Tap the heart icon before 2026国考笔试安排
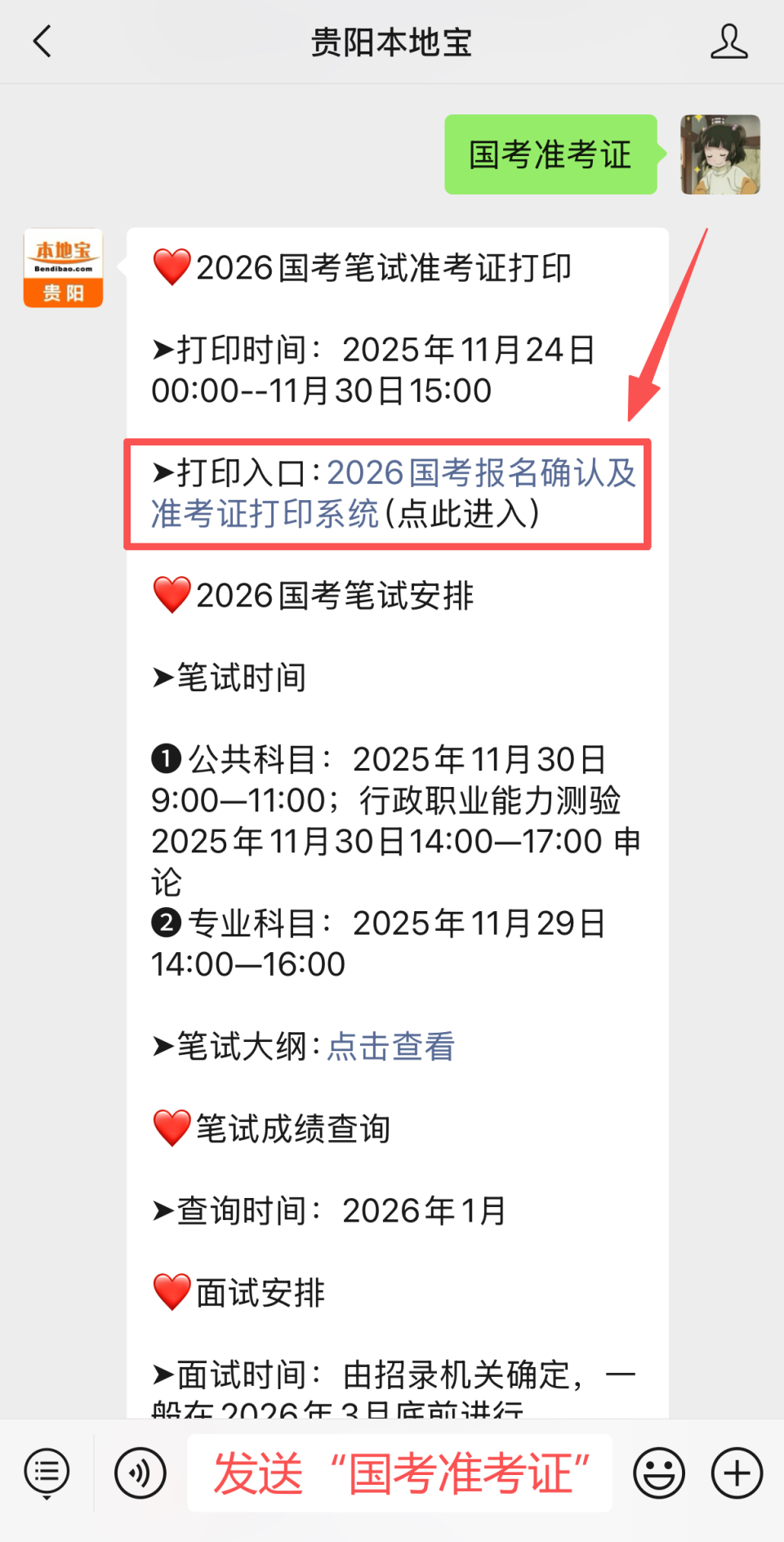 169,595
